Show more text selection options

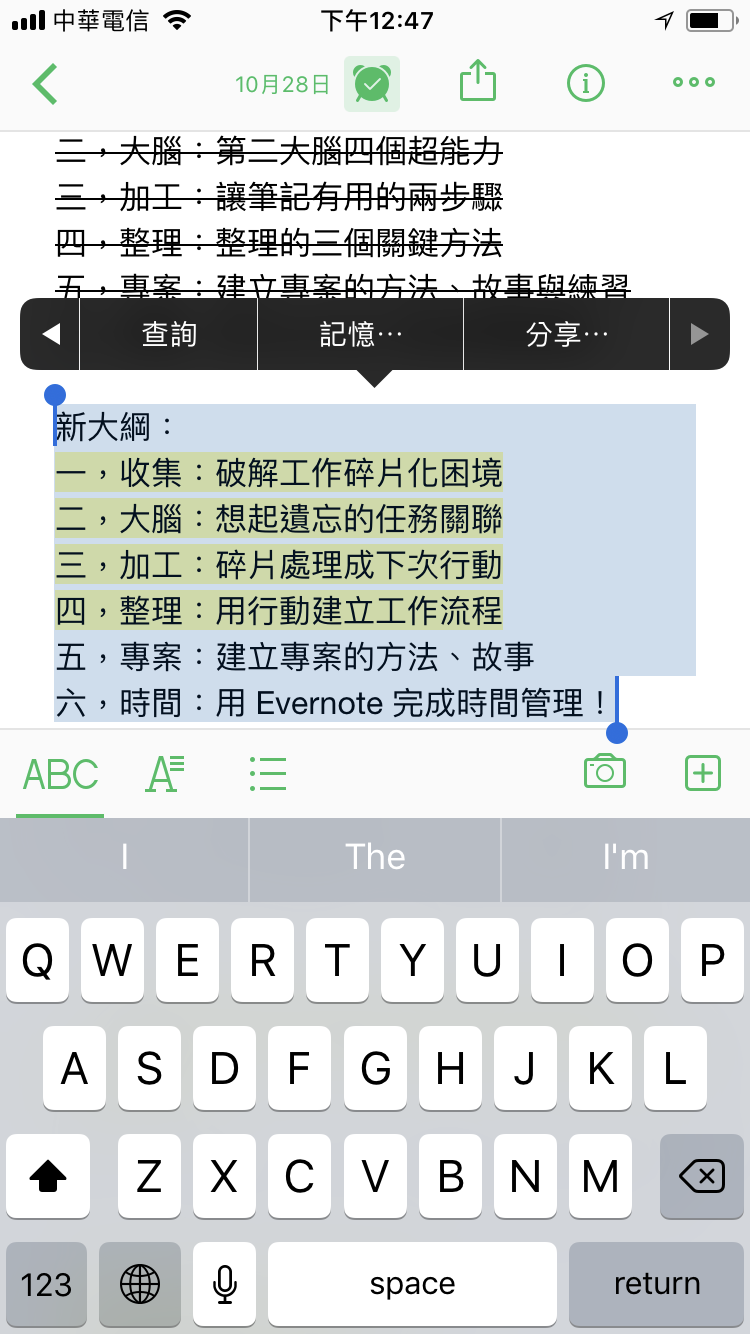[699, 334]
